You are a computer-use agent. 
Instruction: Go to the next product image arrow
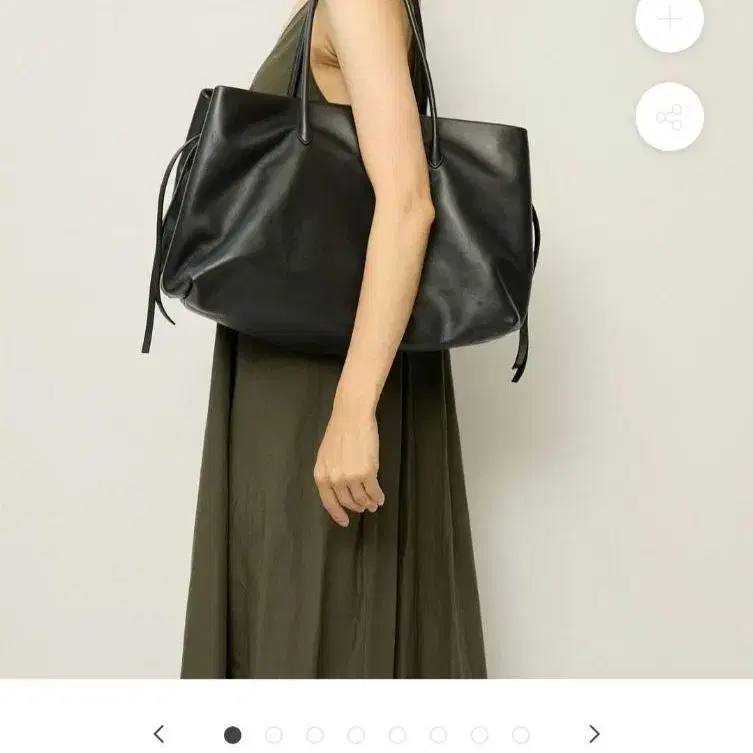[x=594, y=735]
